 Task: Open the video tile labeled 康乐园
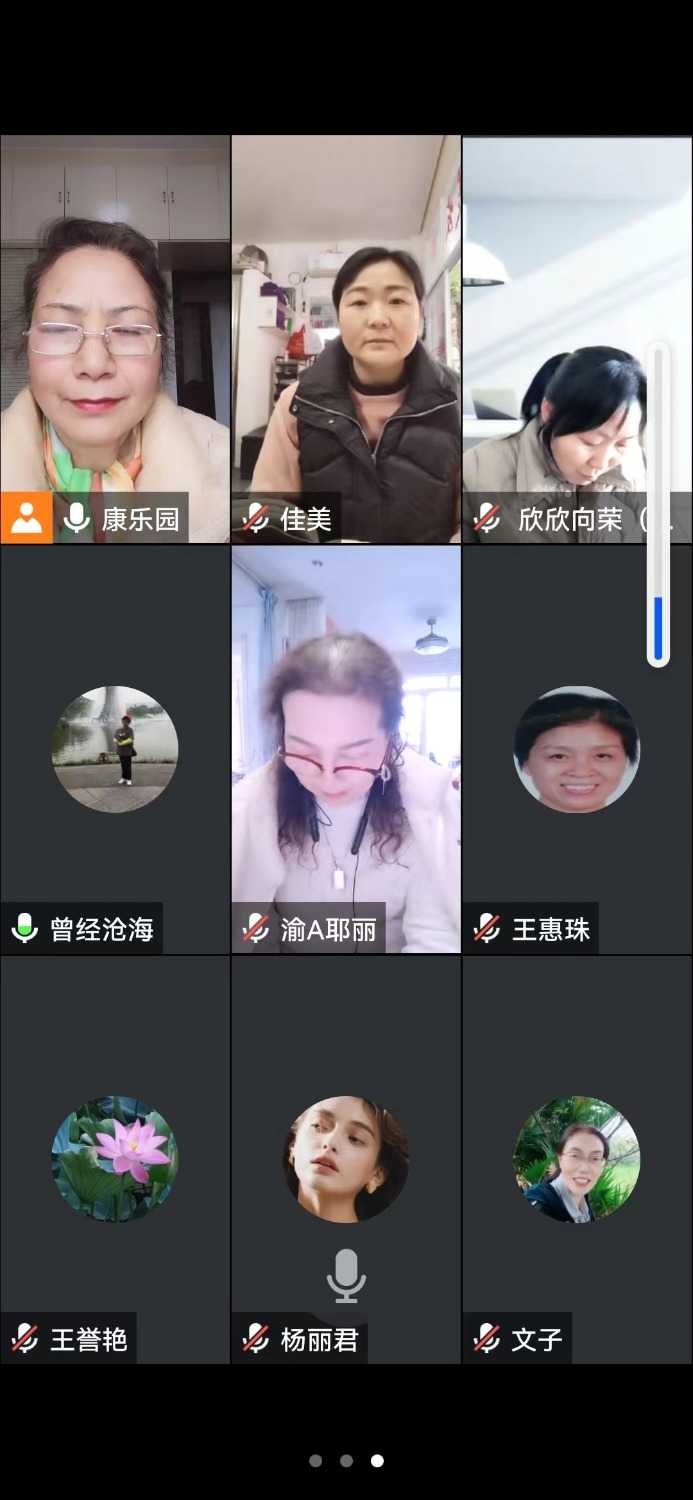click(x=115, y=340)
